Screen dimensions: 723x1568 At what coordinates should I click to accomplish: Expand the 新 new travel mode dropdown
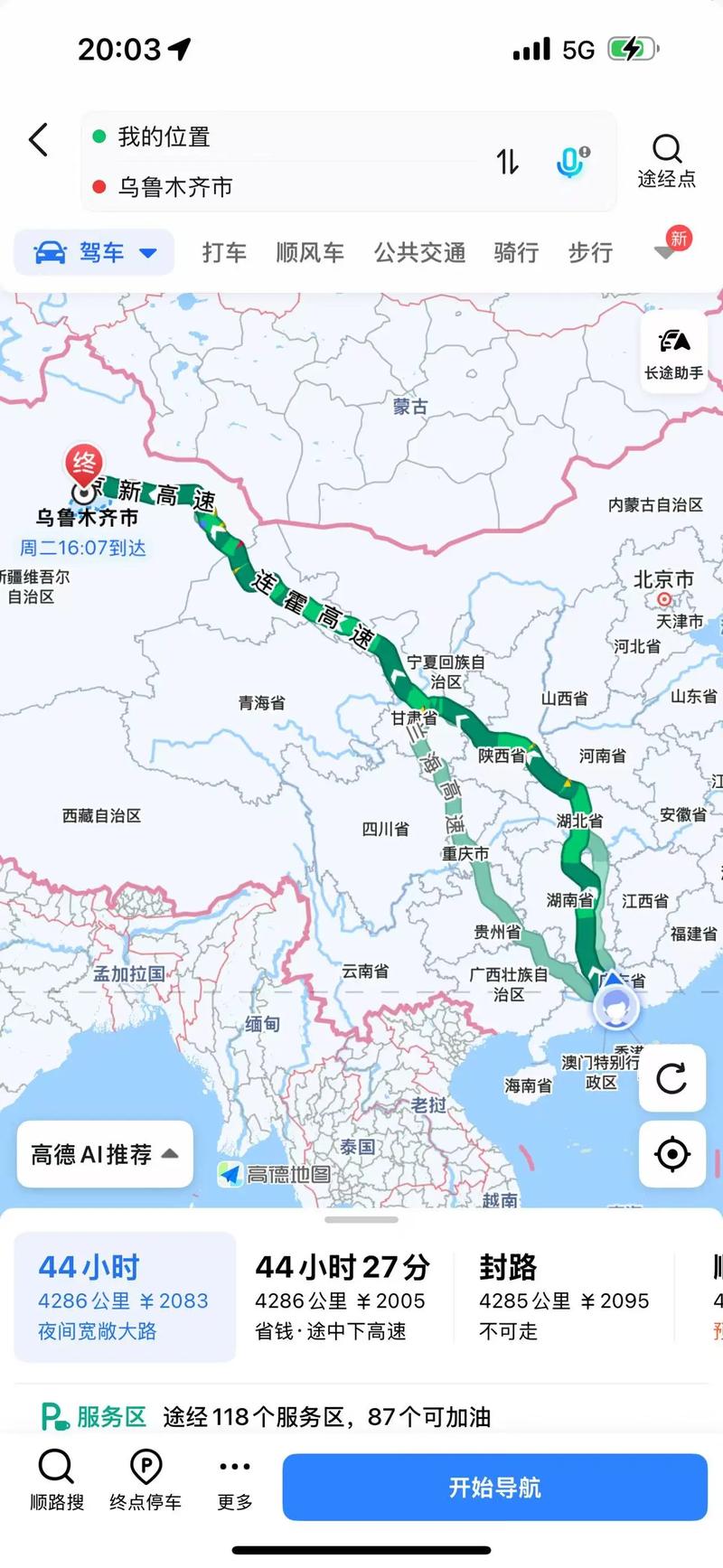coord(667,252)
